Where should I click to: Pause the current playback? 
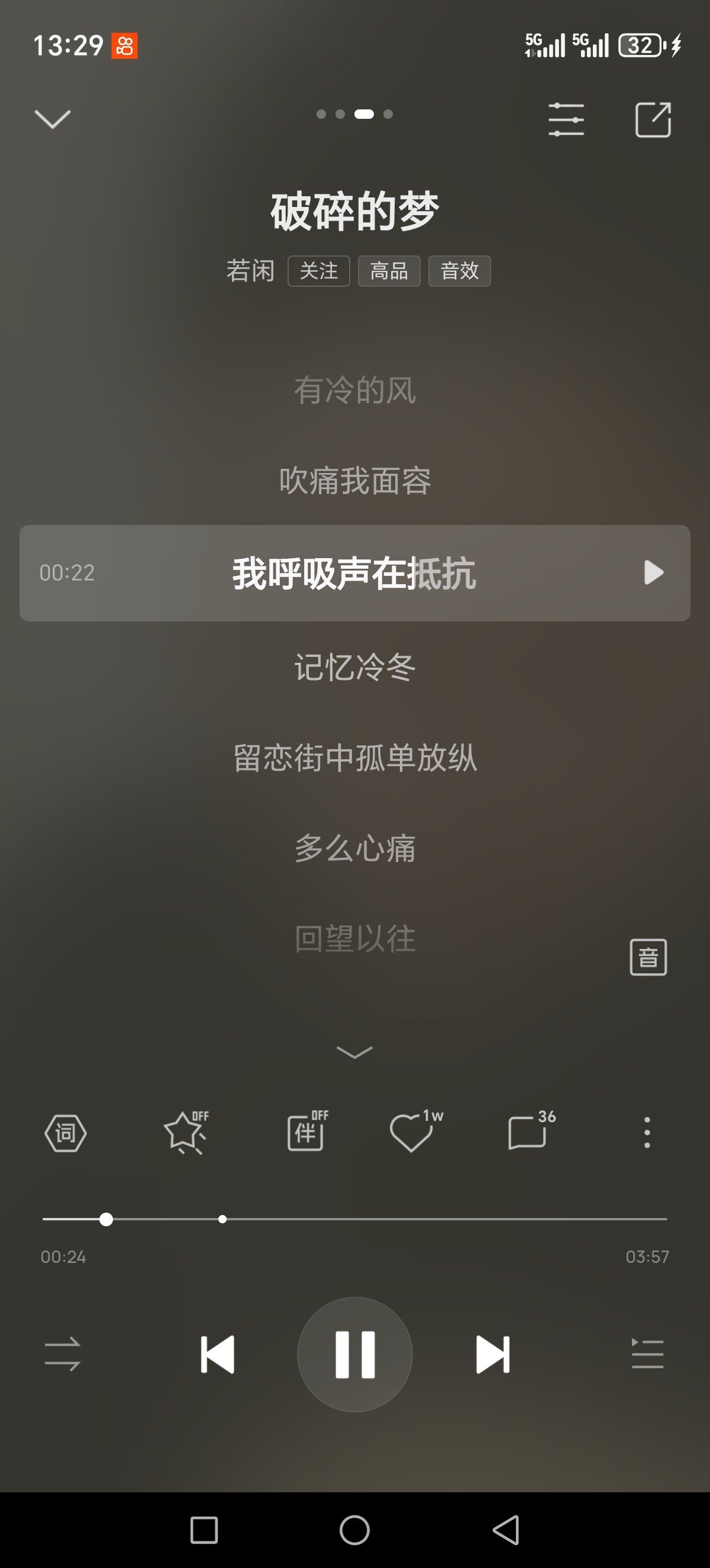[x=355, y=1355]
